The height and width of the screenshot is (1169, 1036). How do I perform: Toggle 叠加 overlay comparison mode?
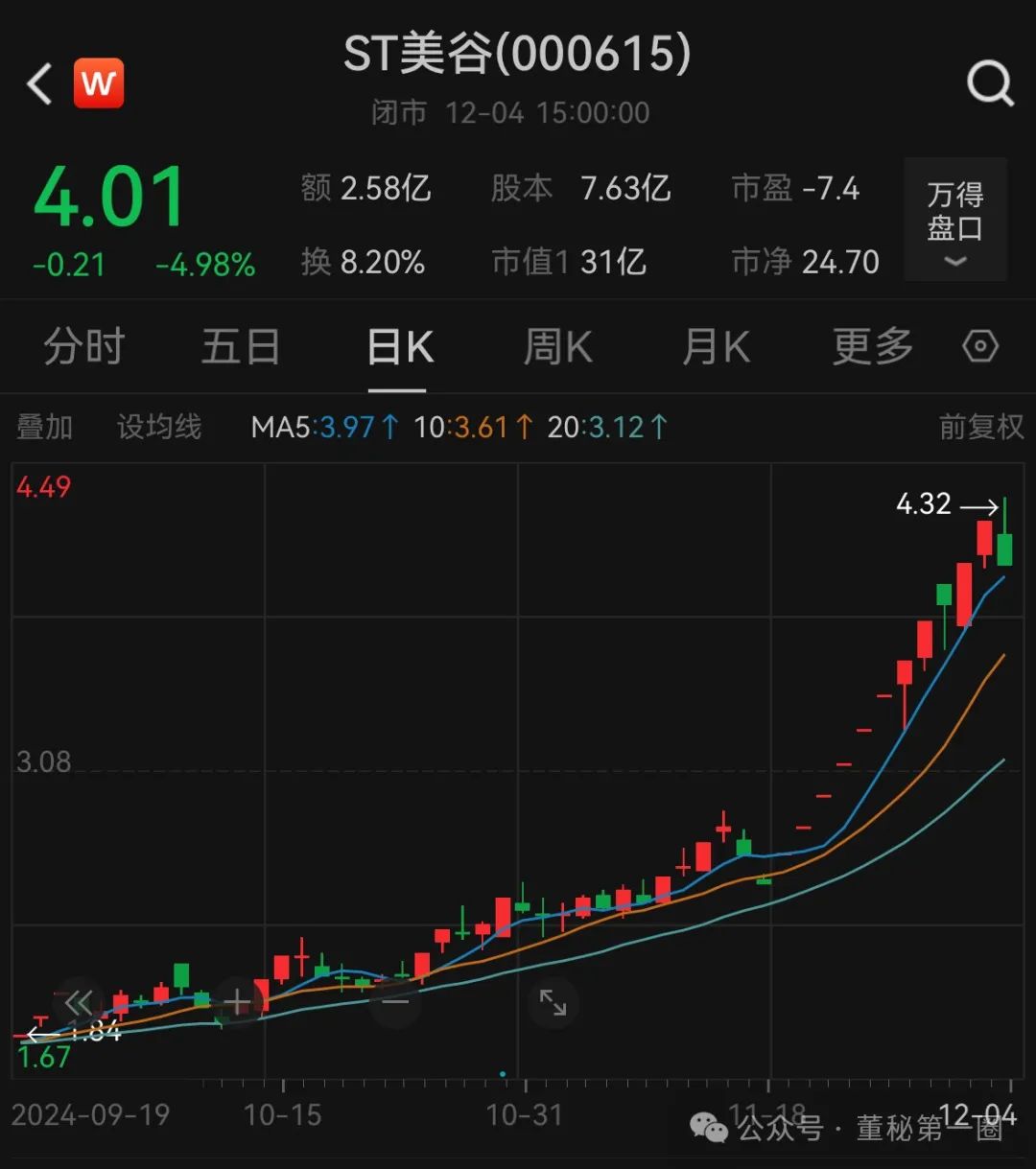[43, 428]
